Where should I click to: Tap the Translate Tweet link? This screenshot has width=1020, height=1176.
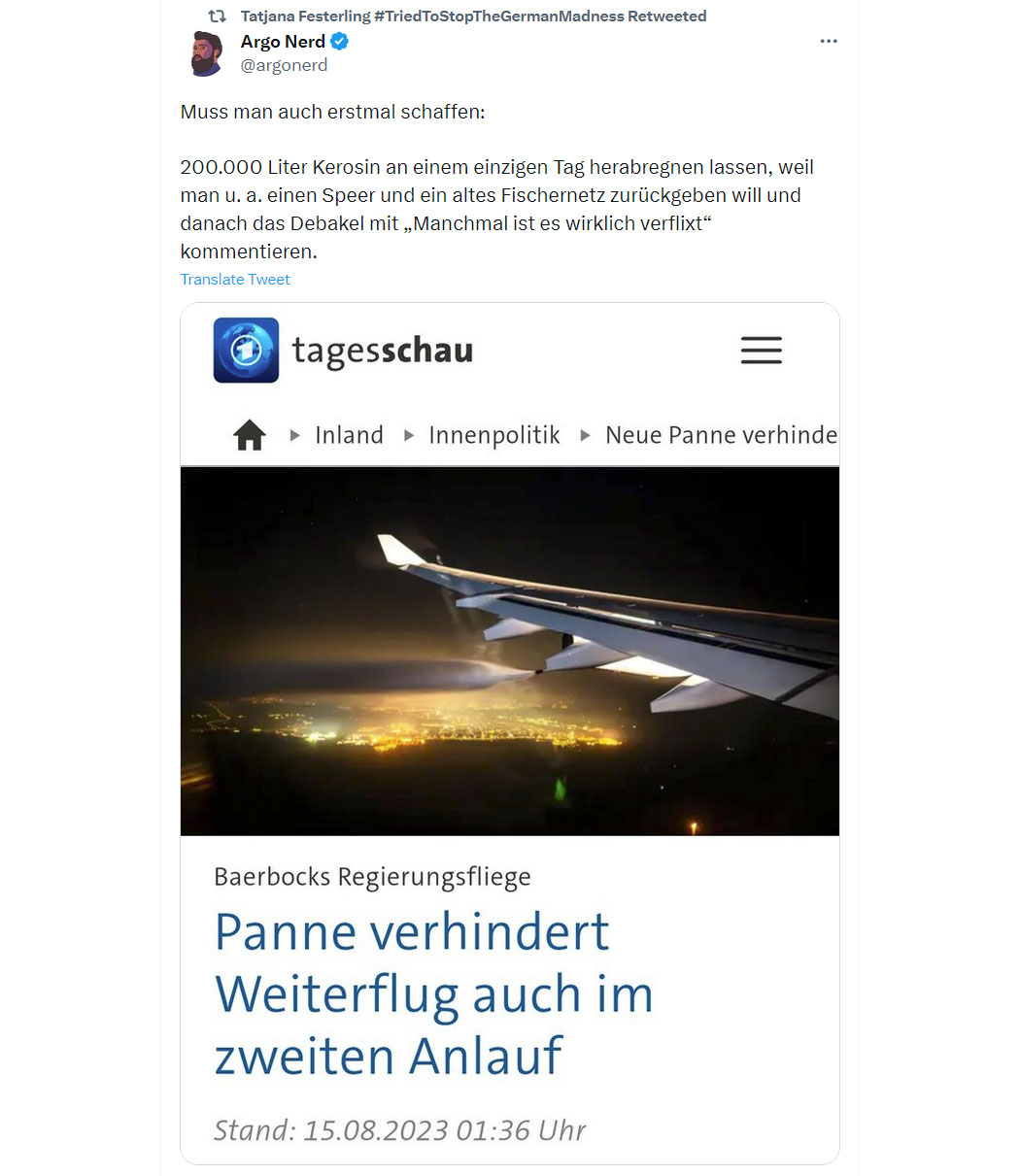click(235, 280)
